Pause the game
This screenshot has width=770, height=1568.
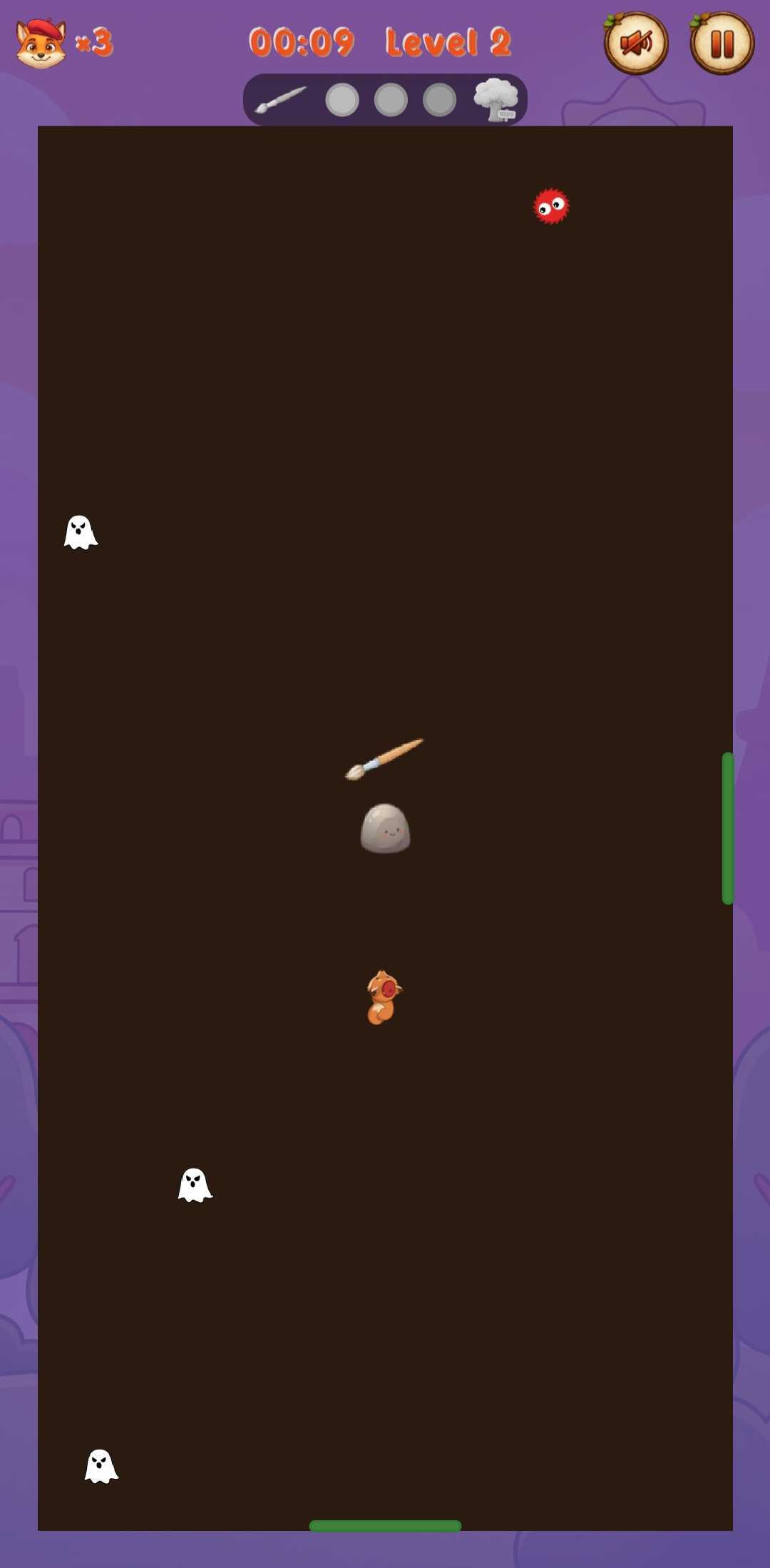[722, 44]
